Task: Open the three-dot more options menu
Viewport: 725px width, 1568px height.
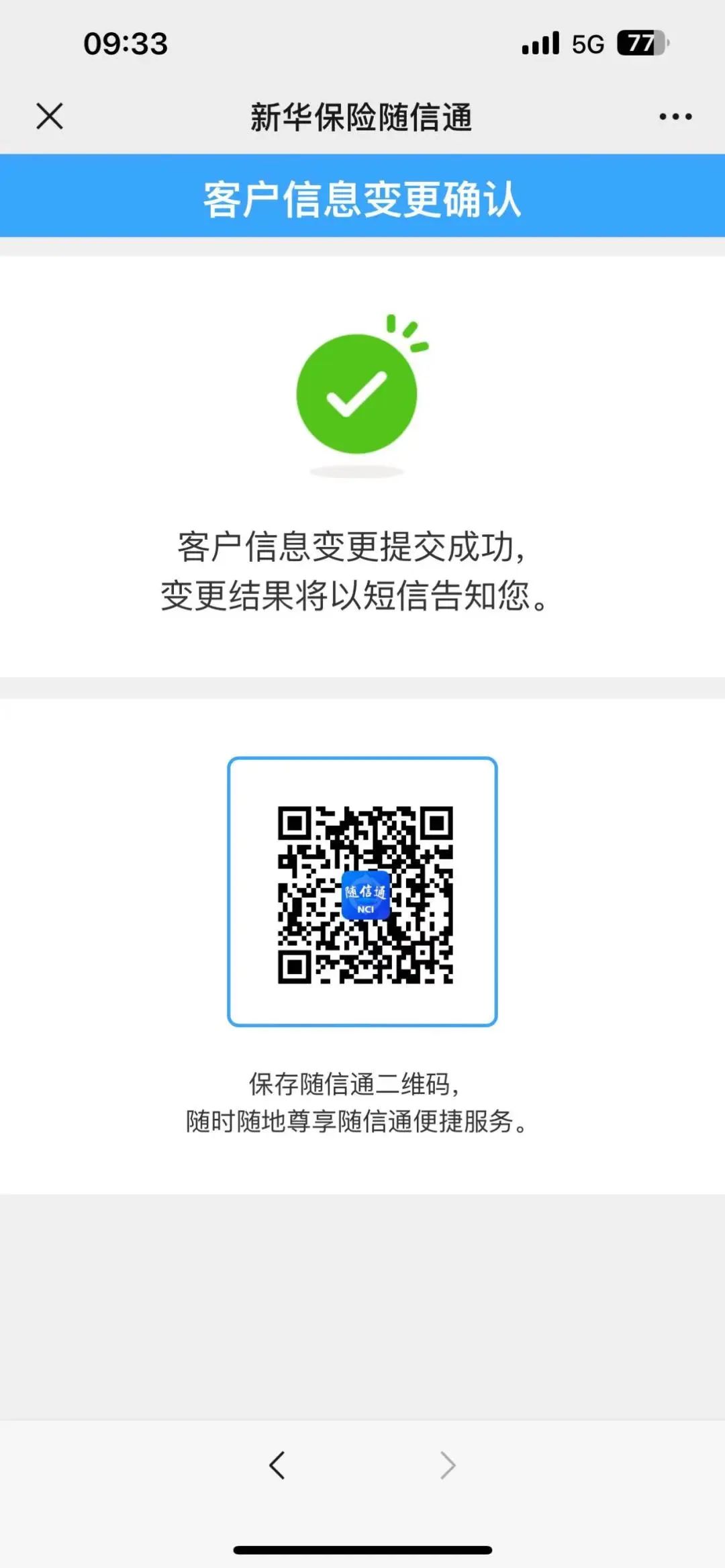Action: 675,117
